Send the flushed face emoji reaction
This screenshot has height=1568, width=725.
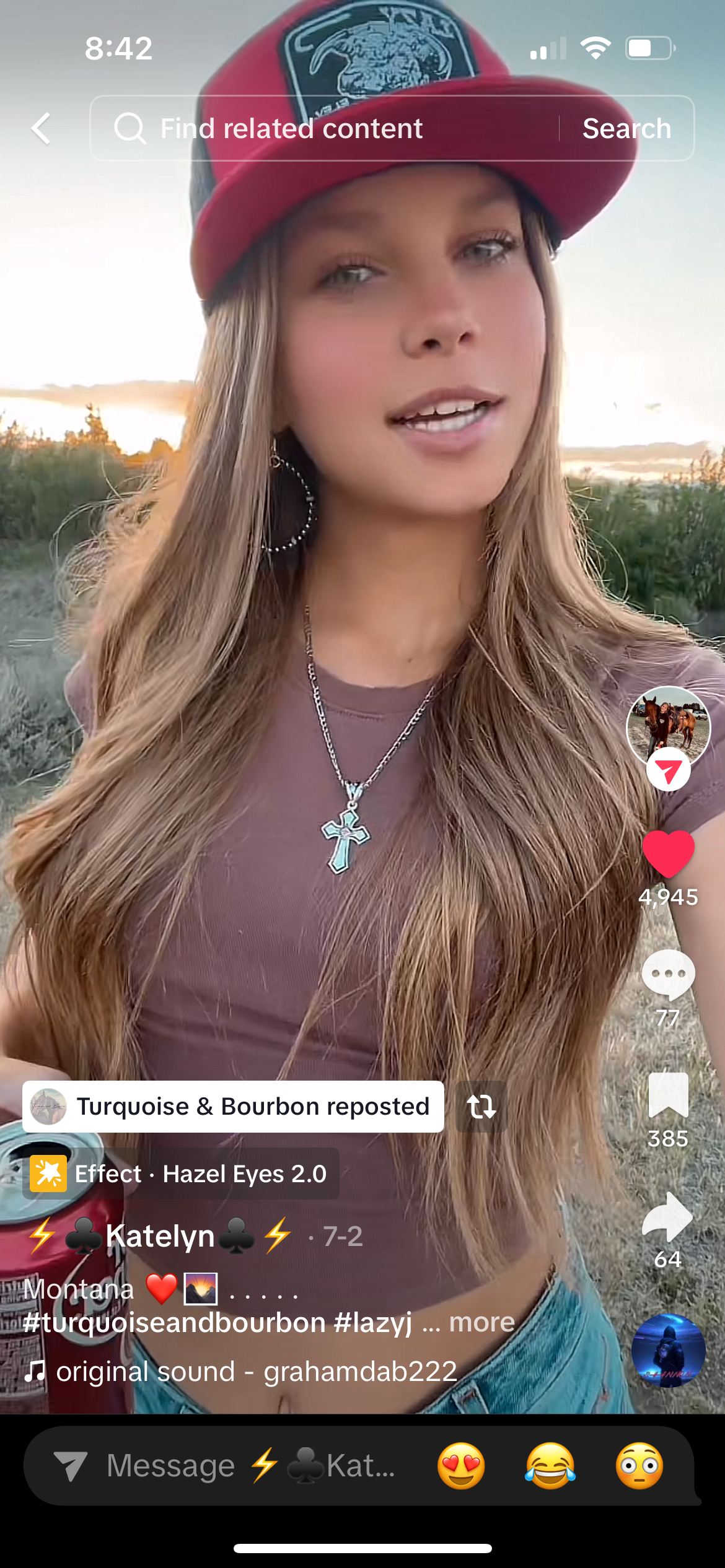639,1466
